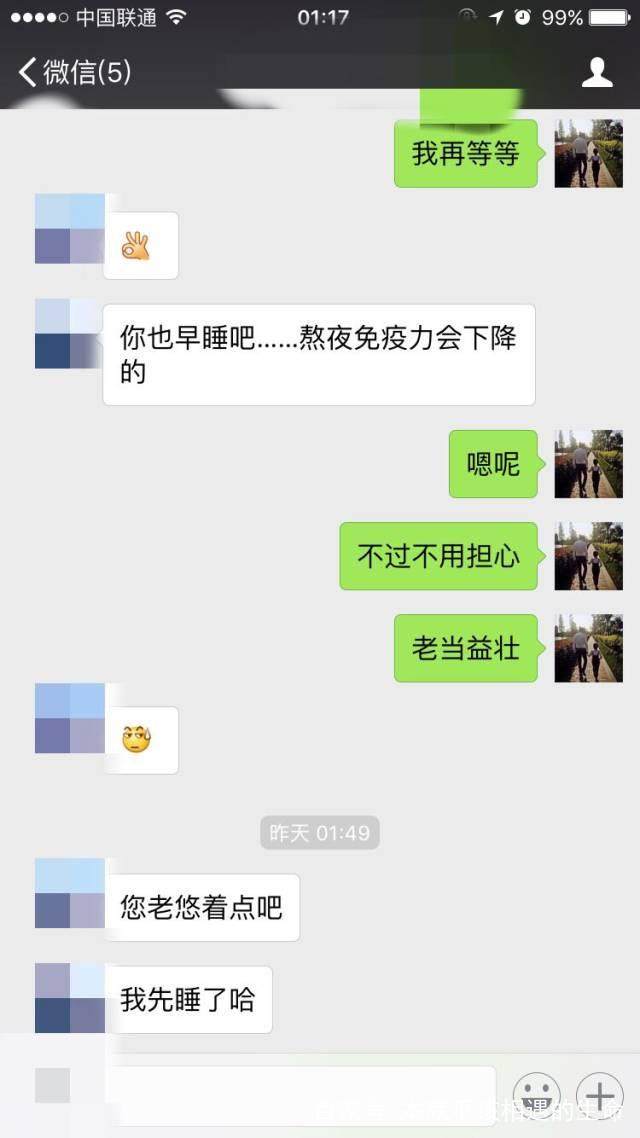Screen dimensions: 640x1138
Task: Open the contact profile icon
Action: click(x=597, y=72)
